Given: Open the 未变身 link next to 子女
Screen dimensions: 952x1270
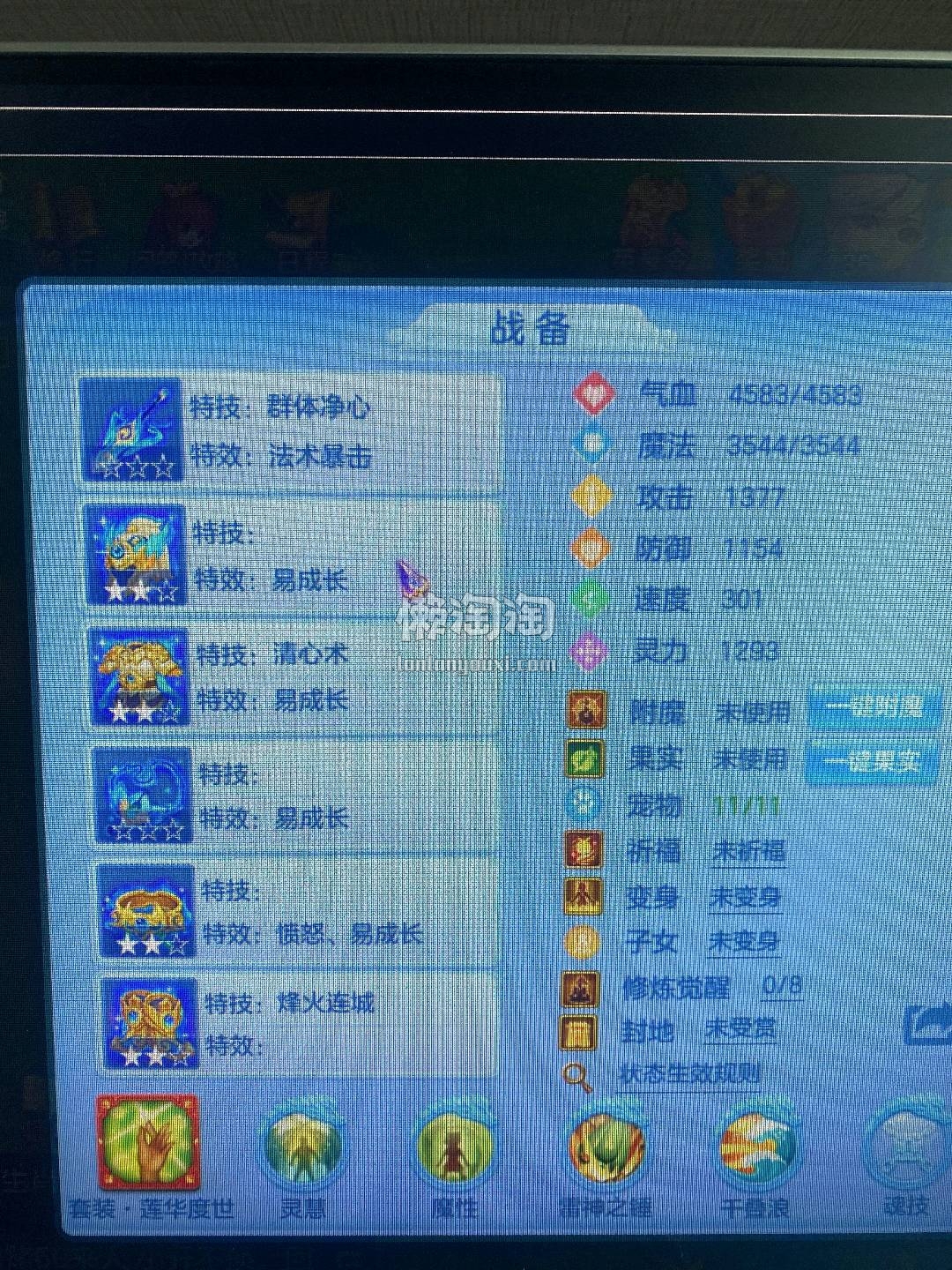Looking at the screenshot, I should coord(744,941).
